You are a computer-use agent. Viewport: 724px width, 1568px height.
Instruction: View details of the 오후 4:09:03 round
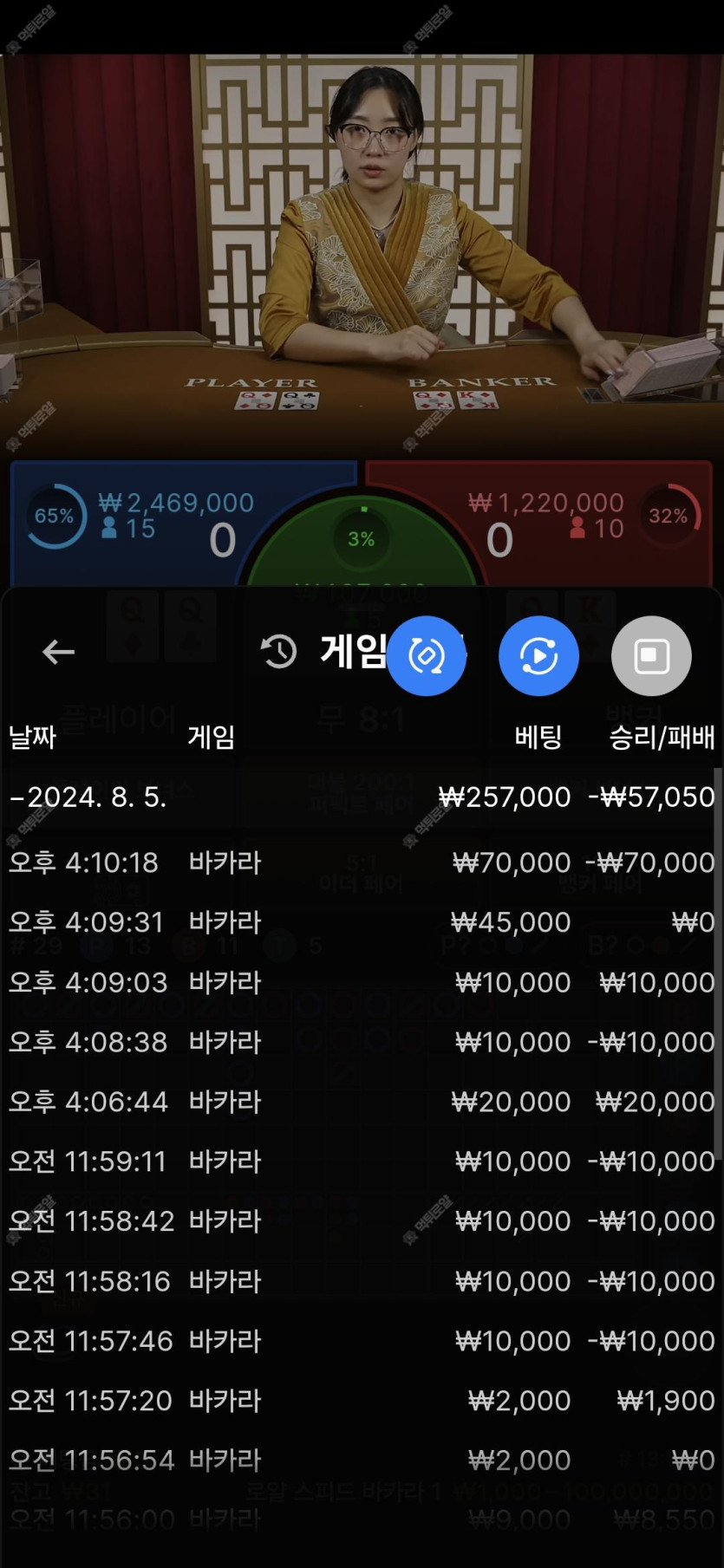(361, 982)
